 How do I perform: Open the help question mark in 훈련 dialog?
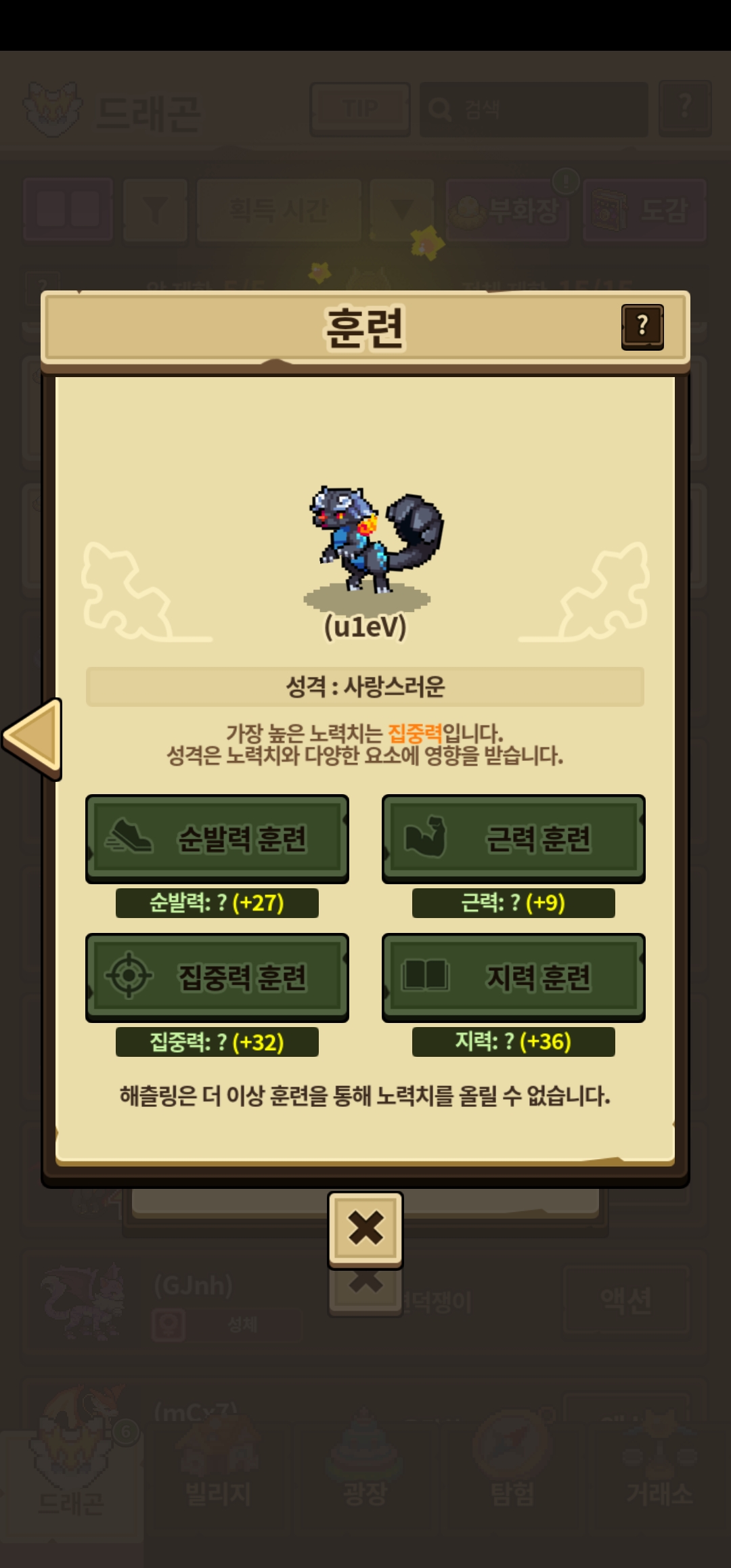point(642,327)
